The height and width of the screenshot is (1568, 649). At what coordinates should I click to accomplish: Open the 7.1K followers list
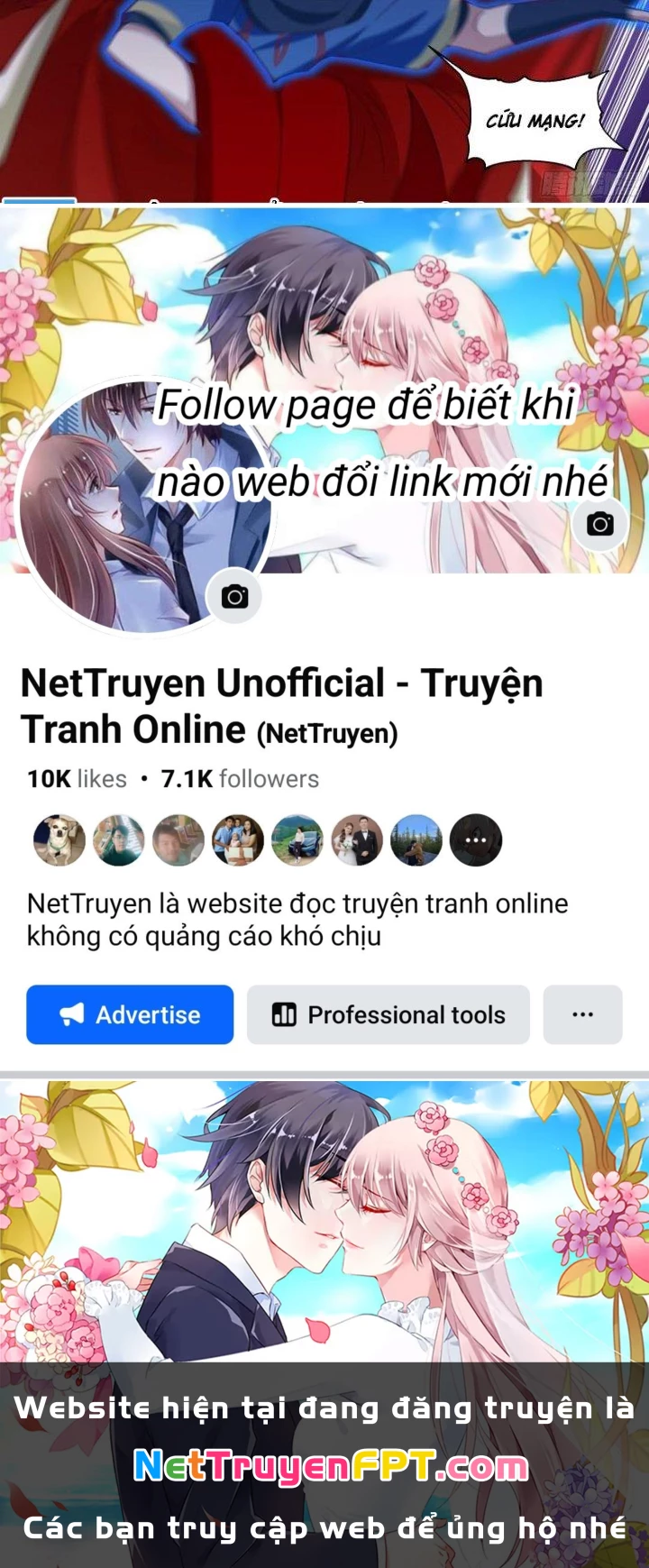(239, 778)
